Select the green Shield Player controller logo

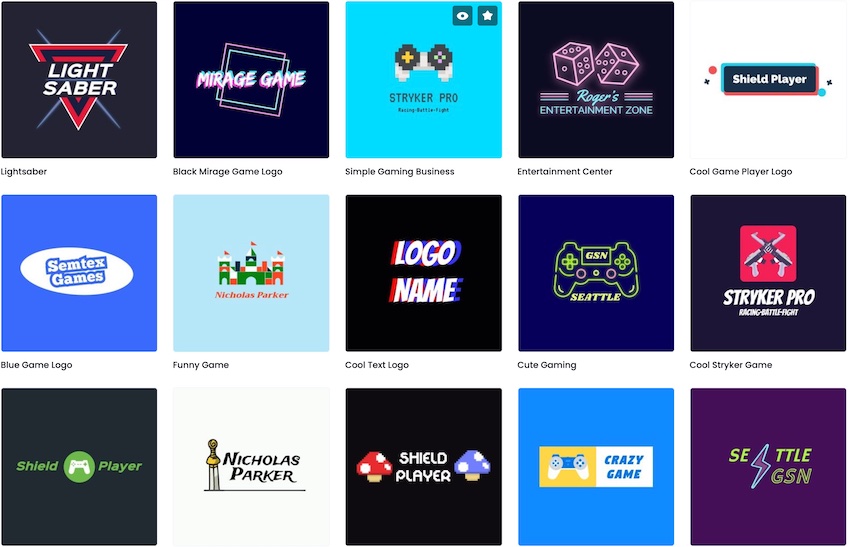pyautogui.click(x=79, y=466)
